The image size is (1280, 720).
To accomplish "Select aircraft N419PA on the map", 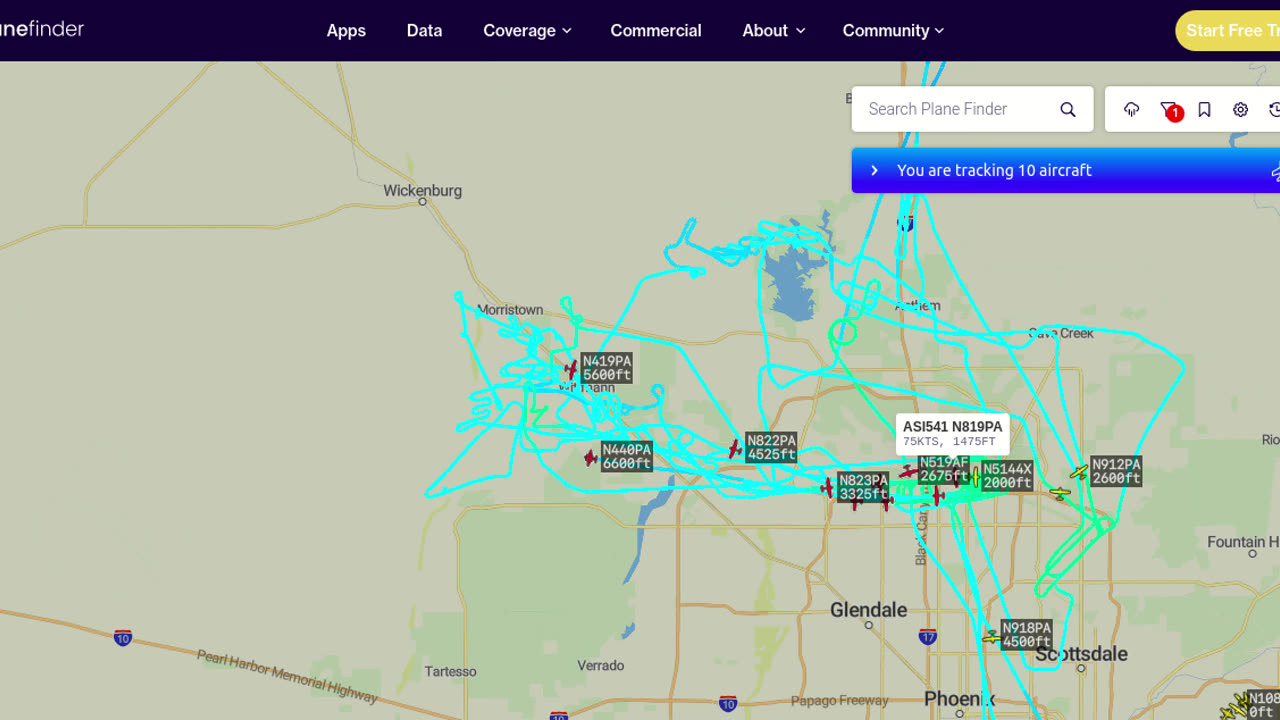I will (571, 370).
